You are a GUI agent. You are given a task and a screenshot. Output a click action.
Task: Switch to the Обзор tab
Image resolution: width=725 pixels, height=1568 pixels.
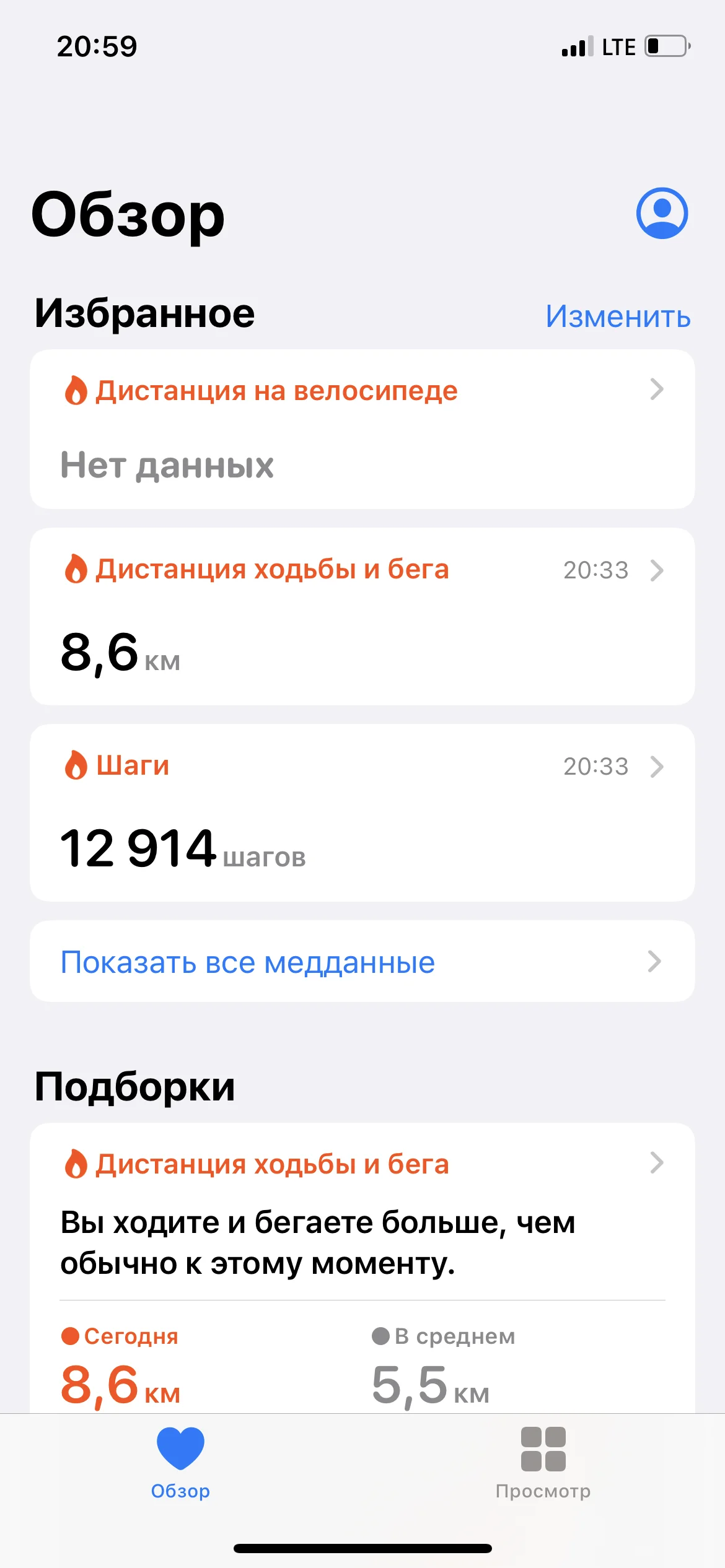coord(180,1463)
